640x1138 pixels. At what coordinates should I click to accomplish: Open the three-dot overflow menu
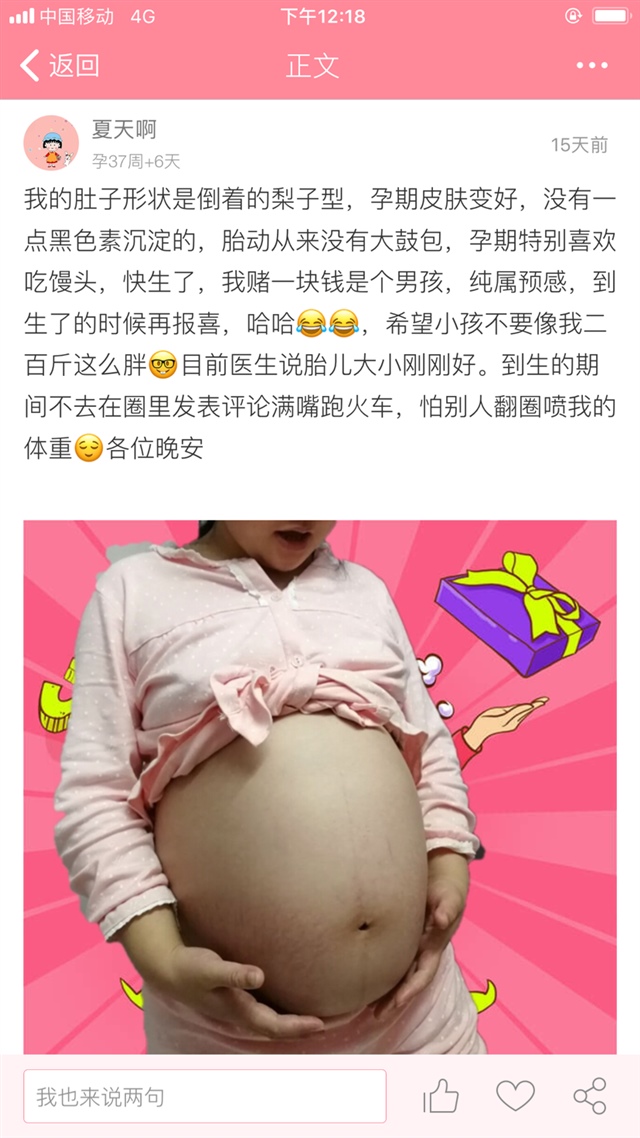coord(591,66)
